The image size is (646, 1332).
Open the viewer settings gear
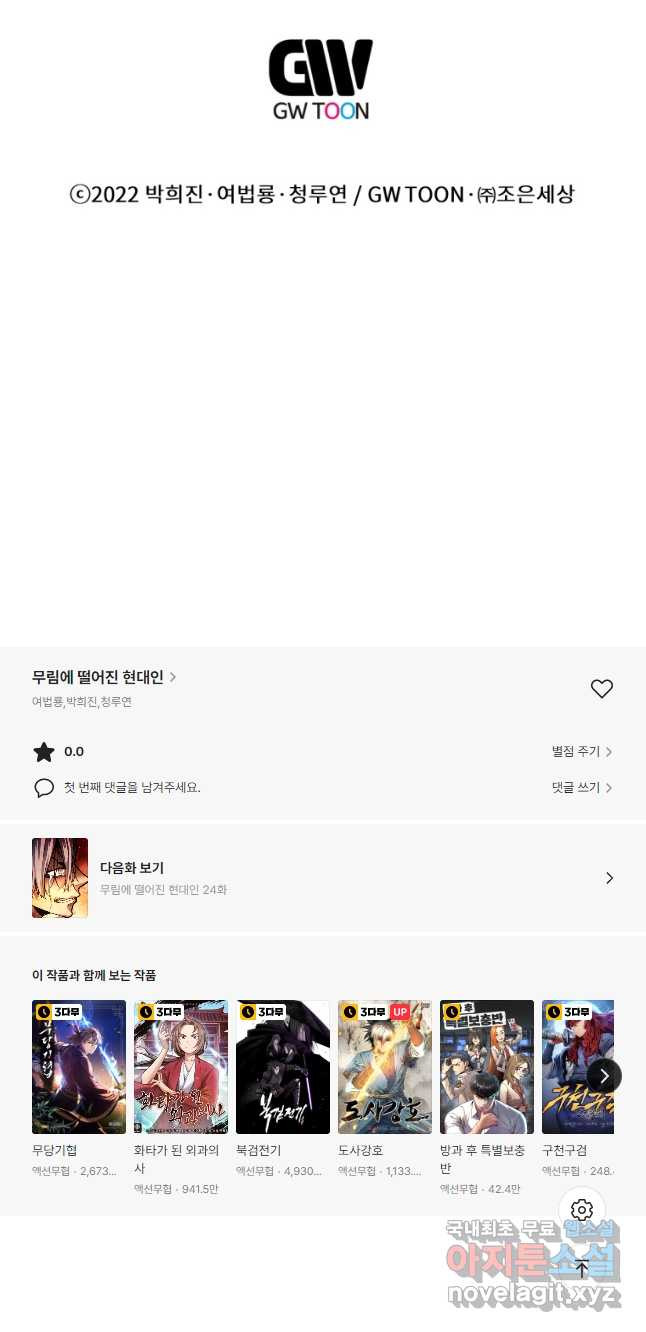[x=582, y=1211]
